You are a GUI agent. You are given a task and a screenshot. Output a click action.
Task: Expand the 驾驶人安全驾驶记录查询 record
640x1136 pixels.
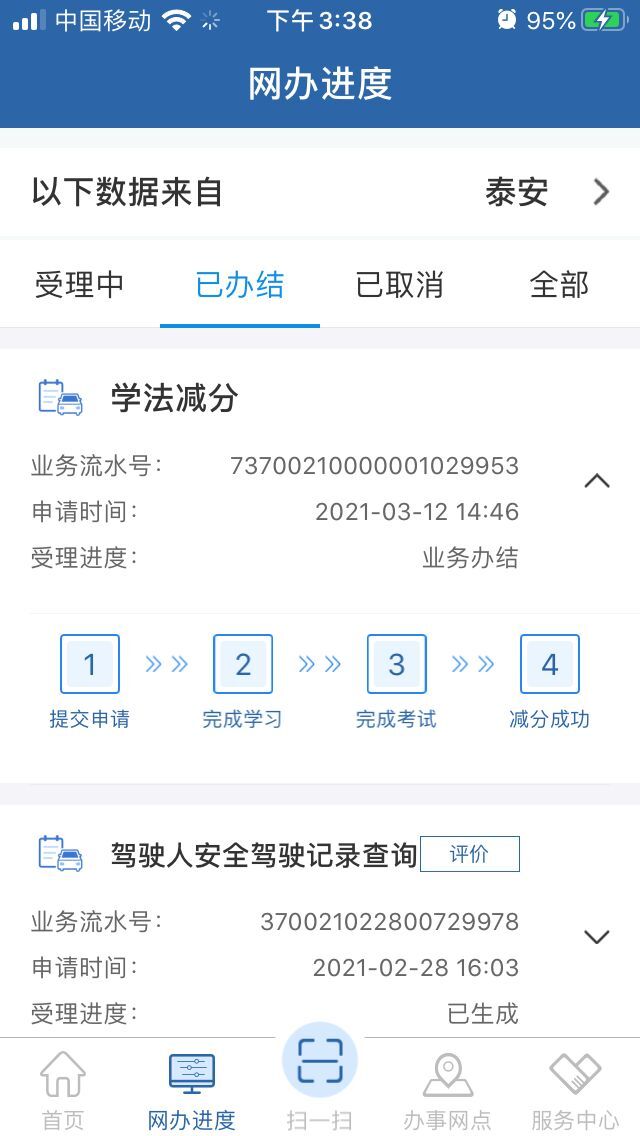tap(596, 937)
